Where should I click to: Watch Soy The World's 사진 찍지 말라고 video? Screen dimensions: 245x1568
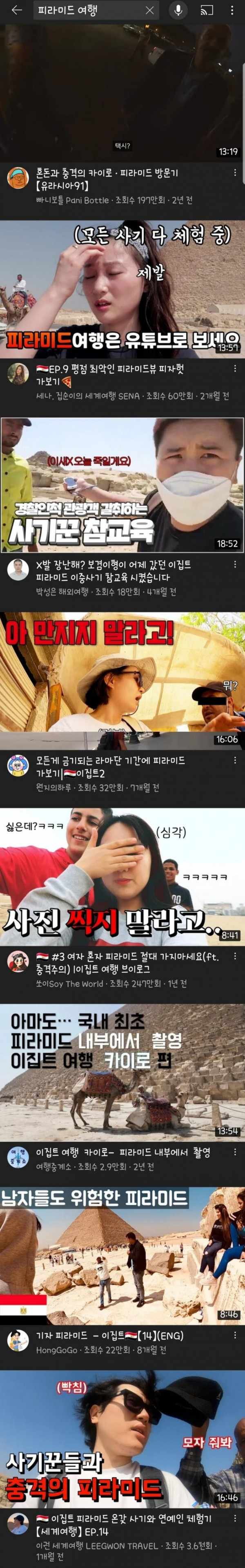tap(122, 877)
